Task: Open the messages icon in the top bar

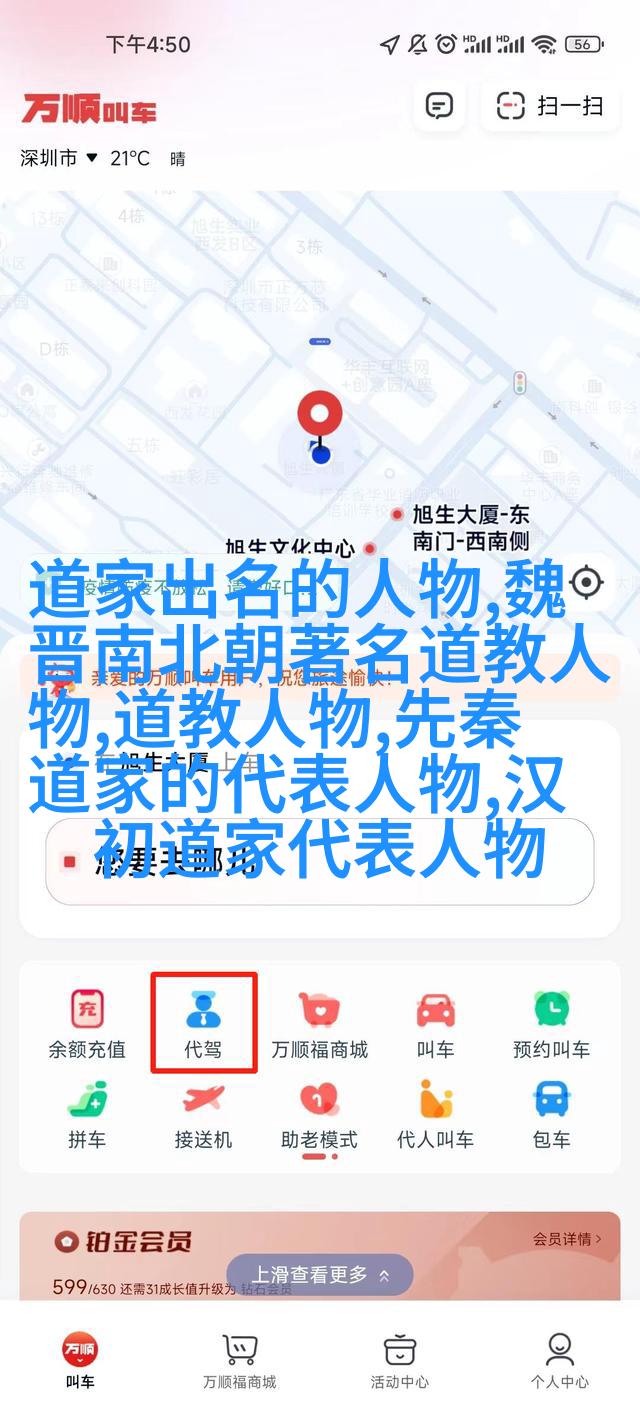Action: click(439, 106)
